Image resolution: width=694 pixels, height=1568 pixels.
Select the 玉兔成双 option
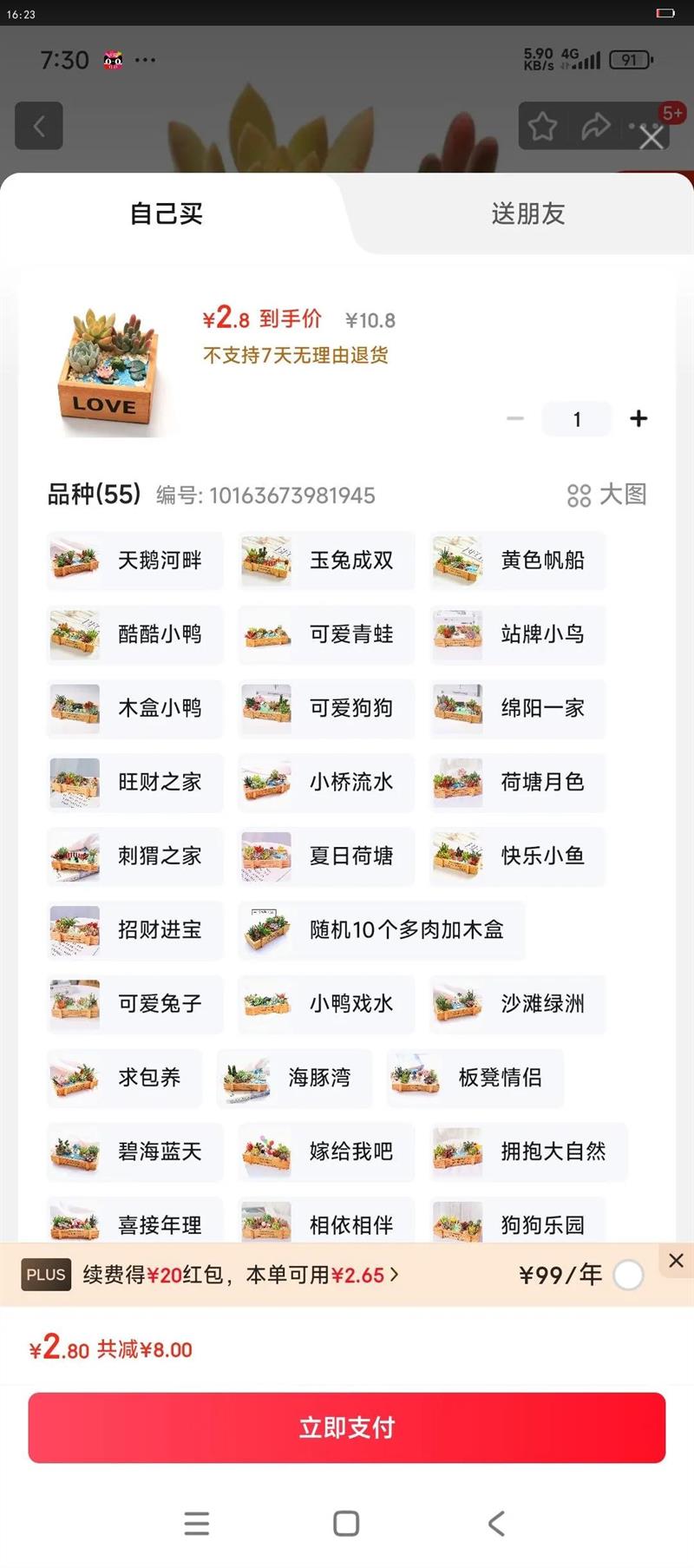coord(326,561)
